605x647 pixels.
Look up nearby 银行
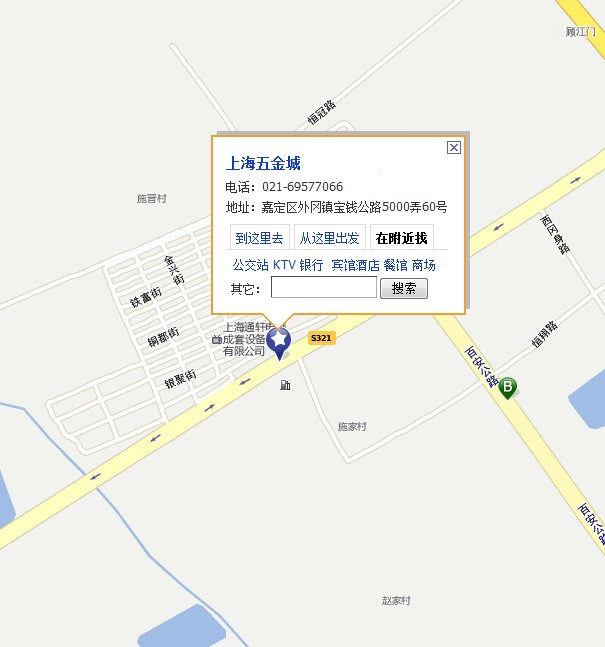coord(311,265)
